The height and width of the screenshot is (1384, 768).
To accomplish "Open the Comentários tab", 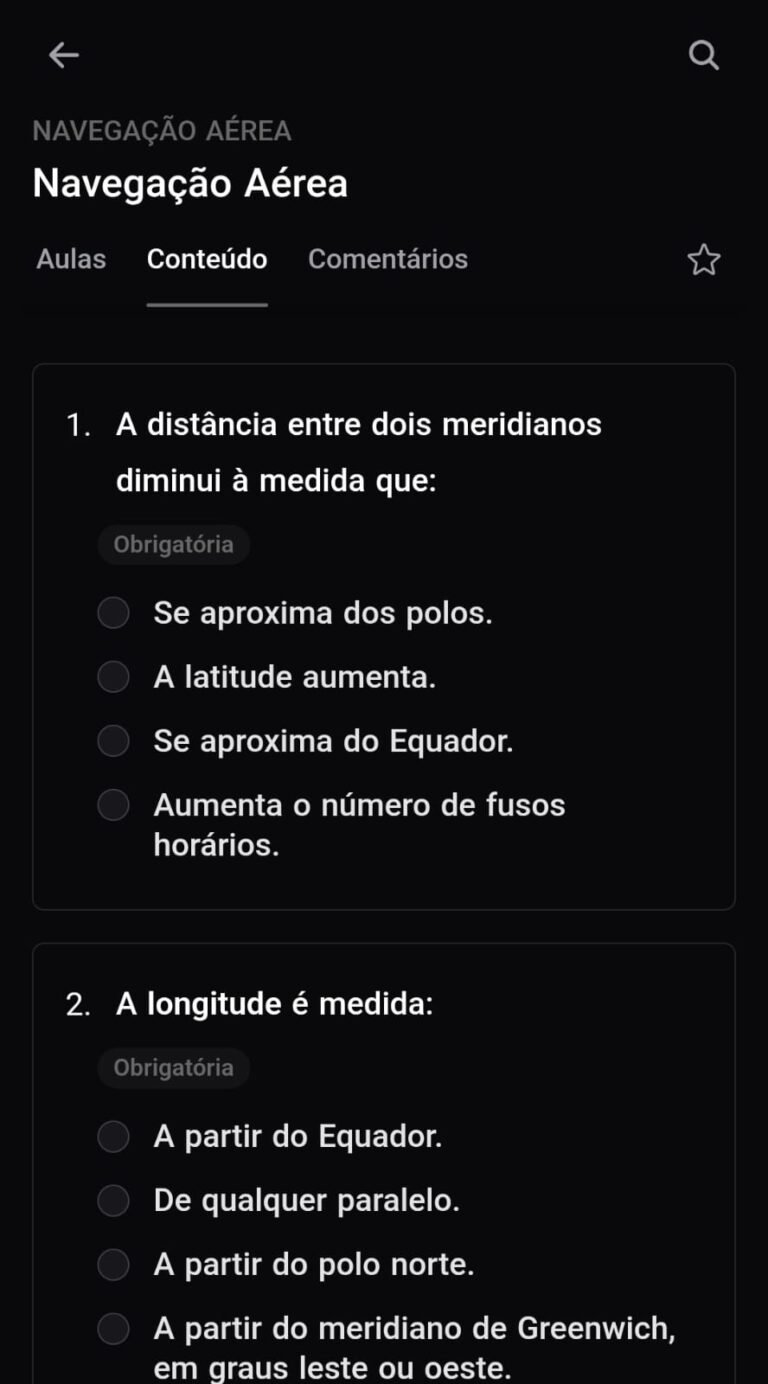I will pyautogui.click(x=388, y=259).
